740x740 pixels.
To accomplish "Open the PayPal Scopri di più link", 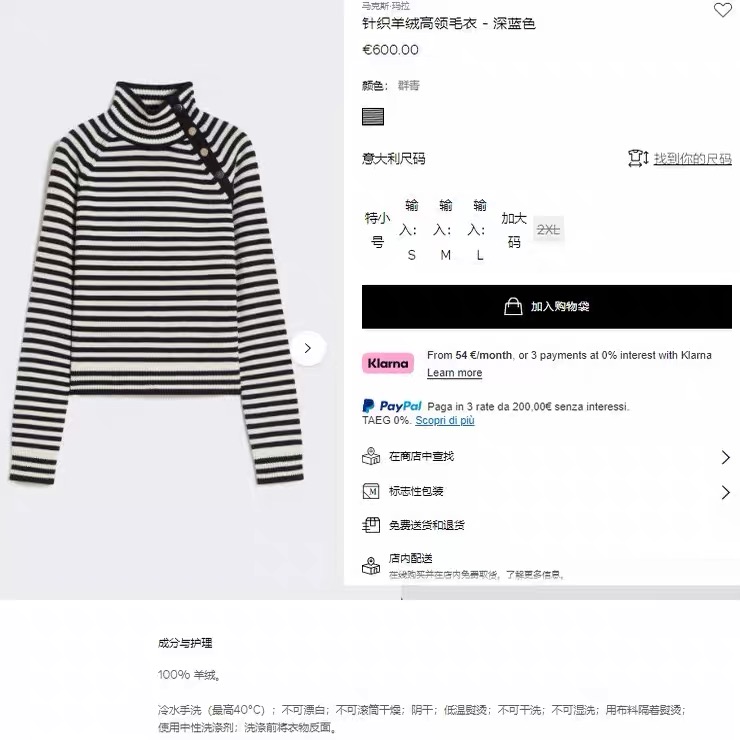I will [445, 421].
